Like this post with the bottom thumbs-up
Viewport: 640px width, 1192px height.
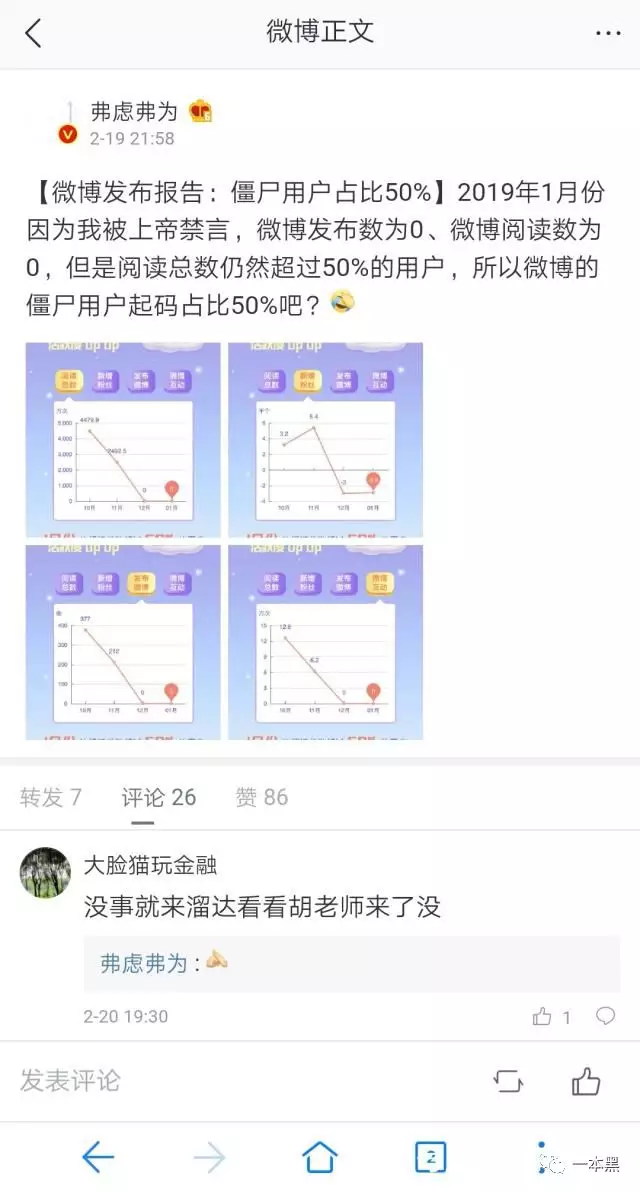(x=586, y=1080)
